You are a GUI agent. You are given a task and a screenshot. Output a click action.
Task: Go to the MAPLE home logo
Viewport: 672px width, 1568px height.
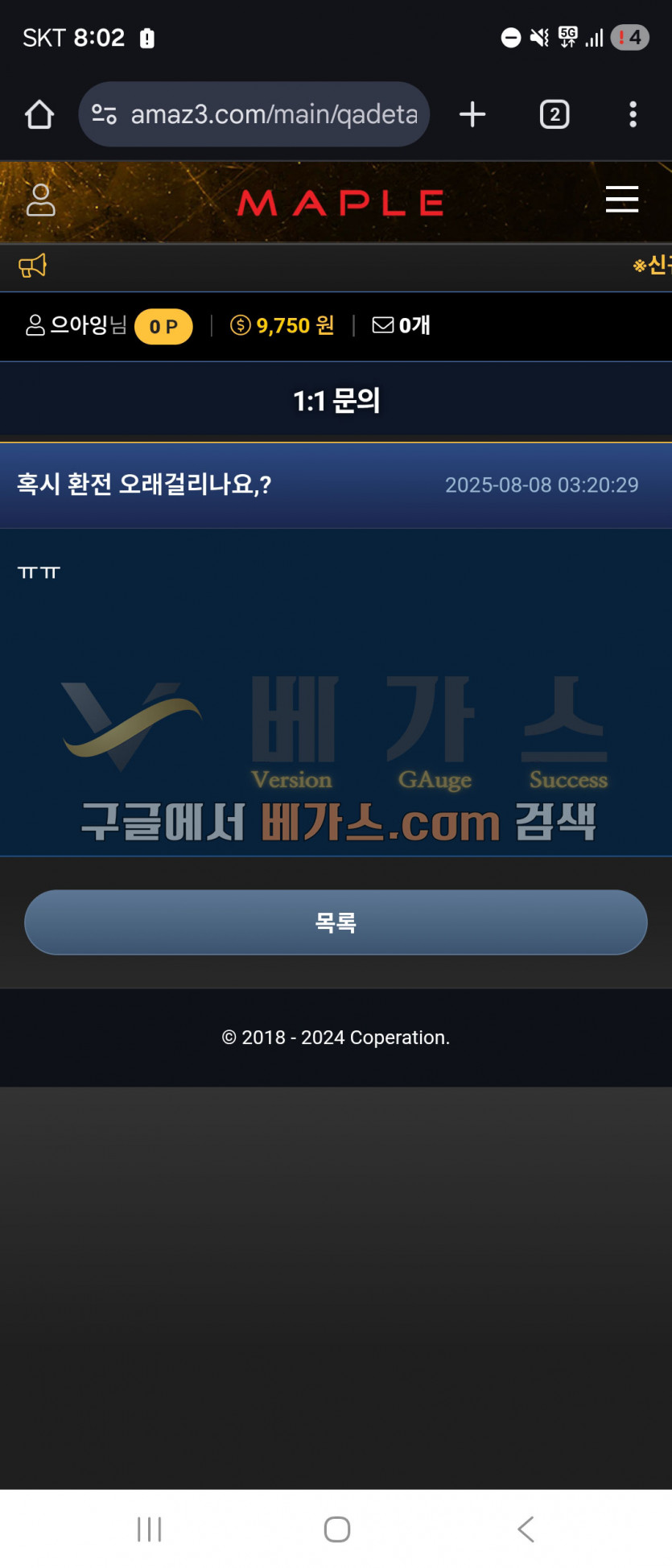(x=340, y=203)
